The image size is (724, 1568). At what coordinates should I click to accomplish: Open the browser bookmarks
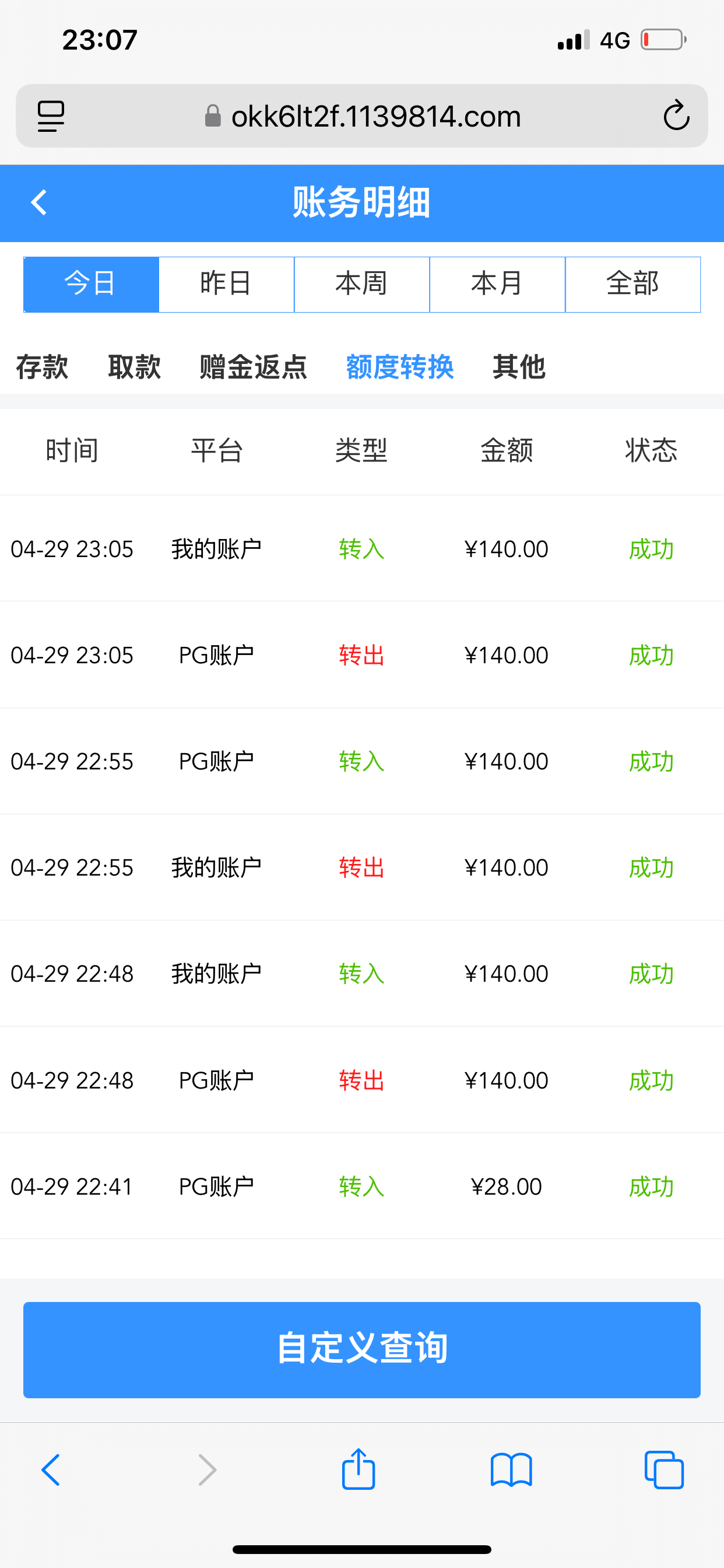click(x=511, y=1470)
